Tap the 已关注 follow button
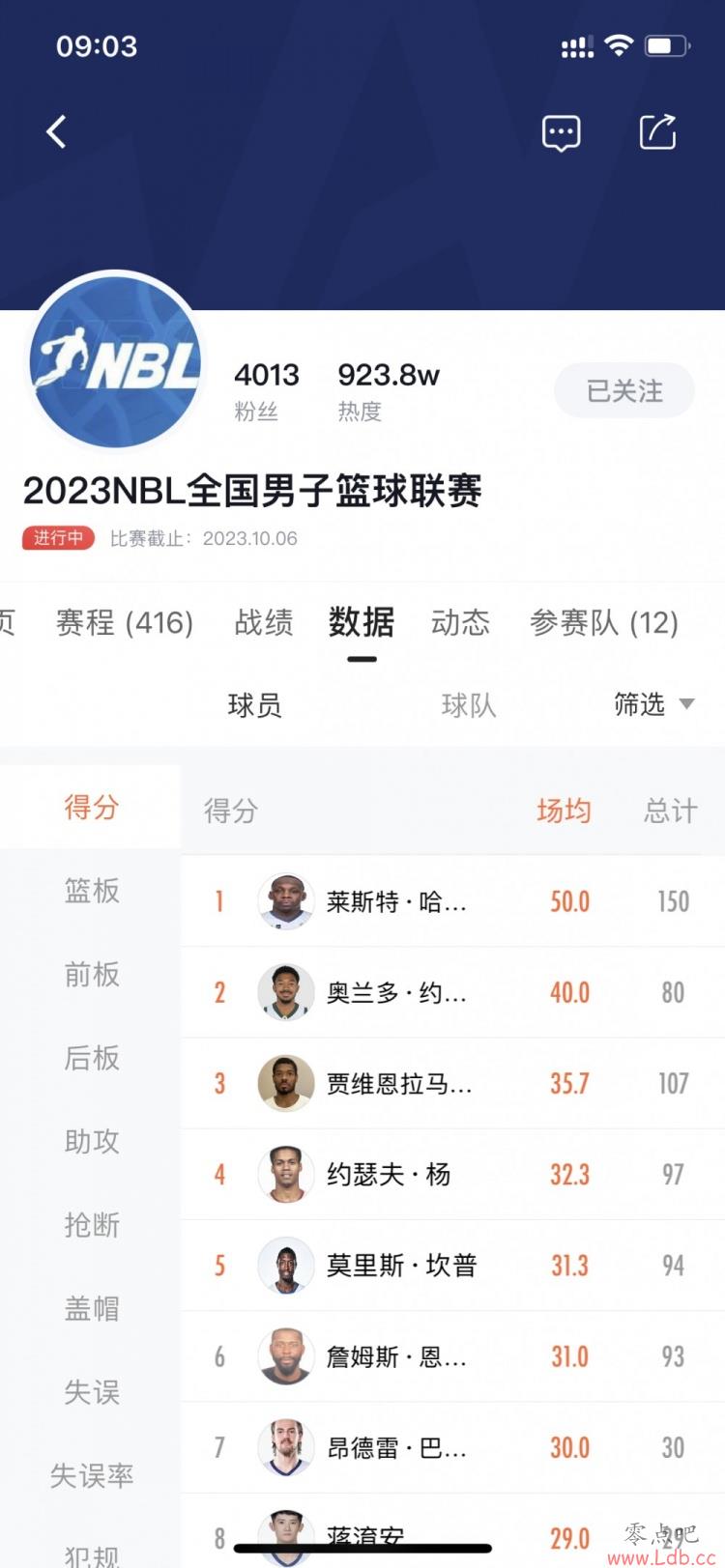 (x=624, y=390)
